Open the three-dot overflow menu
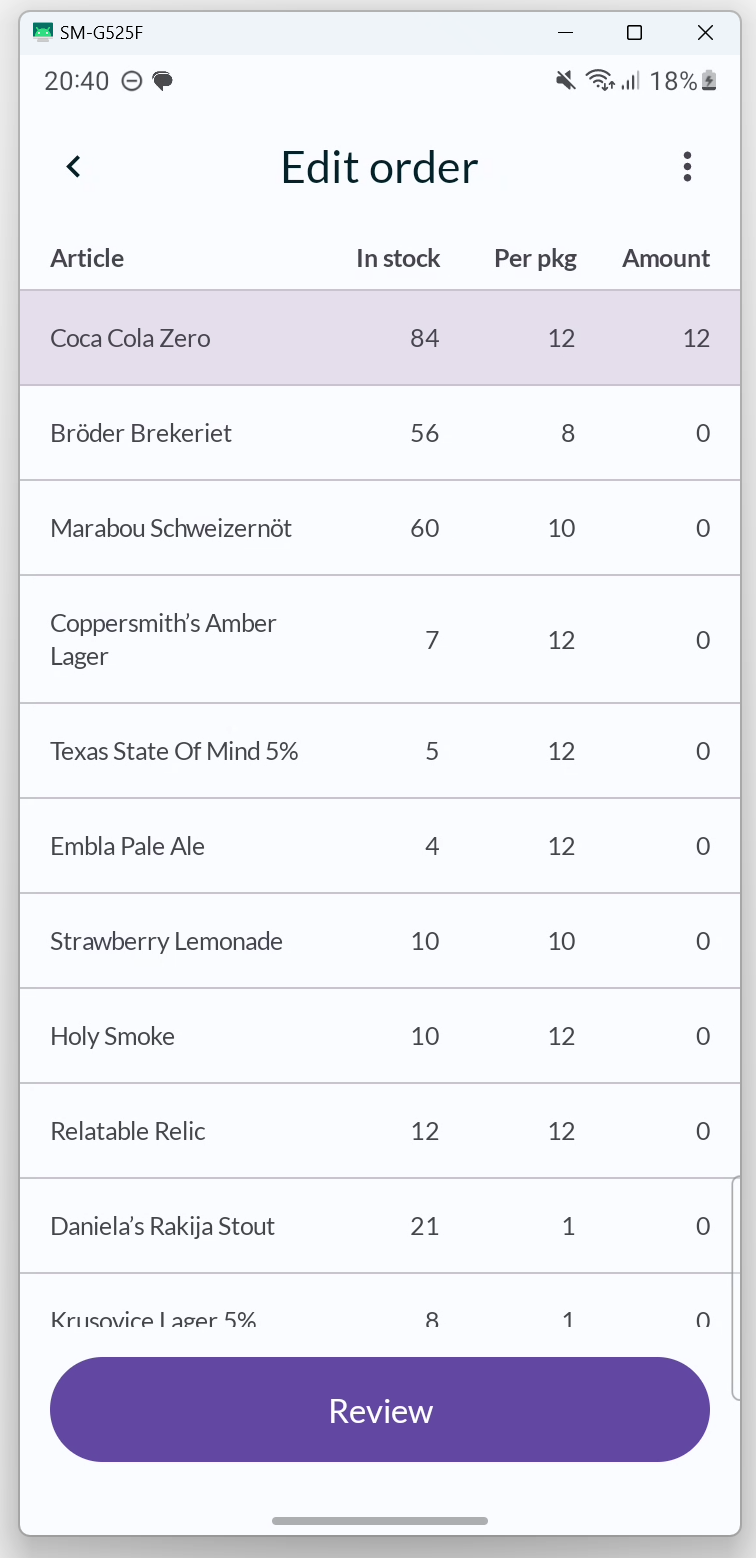The image size is (756, 1558). 687,167
